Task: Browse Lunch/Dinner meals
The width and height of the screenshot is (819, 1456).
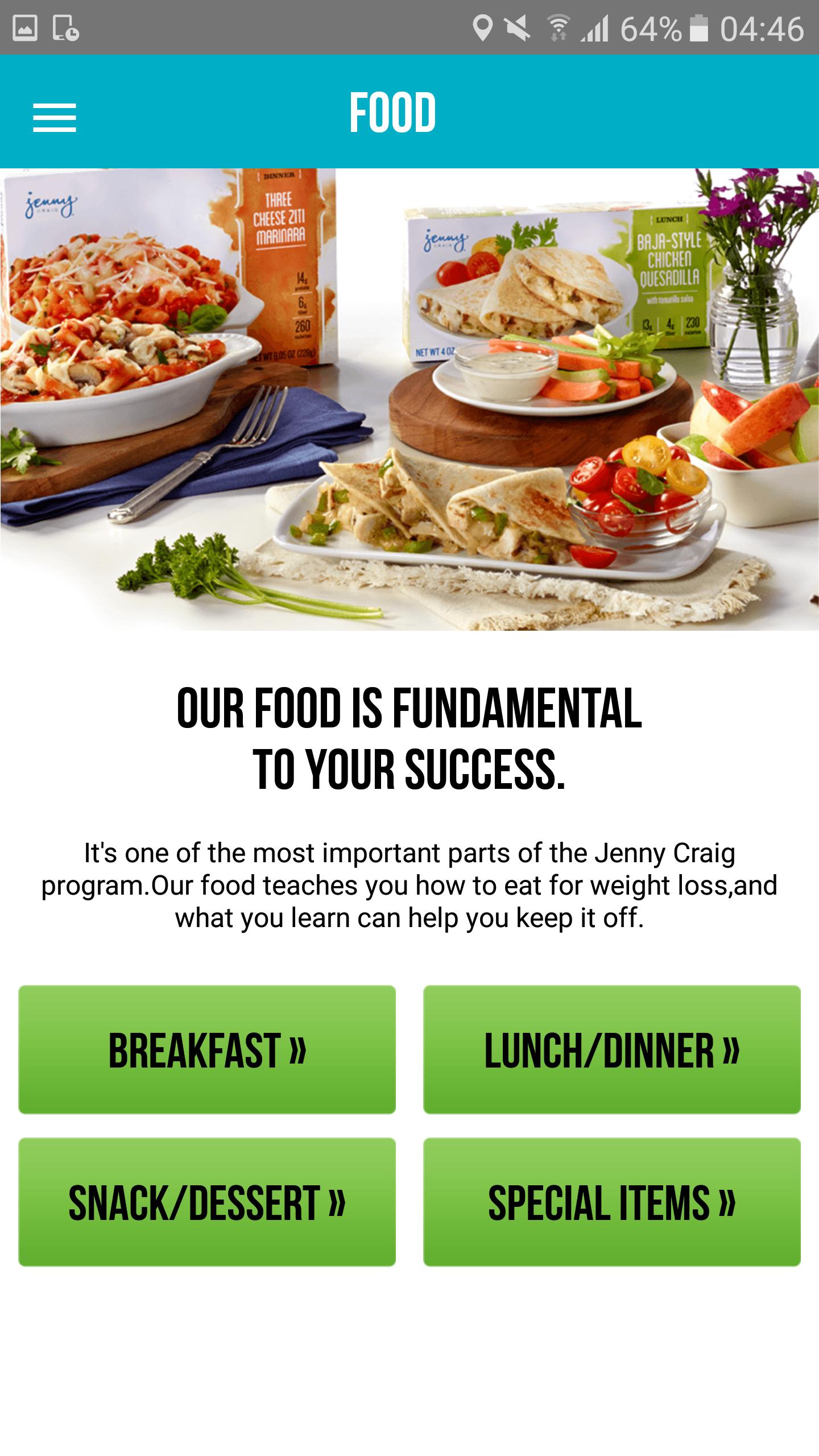Action: click(x=612, y=1050)
